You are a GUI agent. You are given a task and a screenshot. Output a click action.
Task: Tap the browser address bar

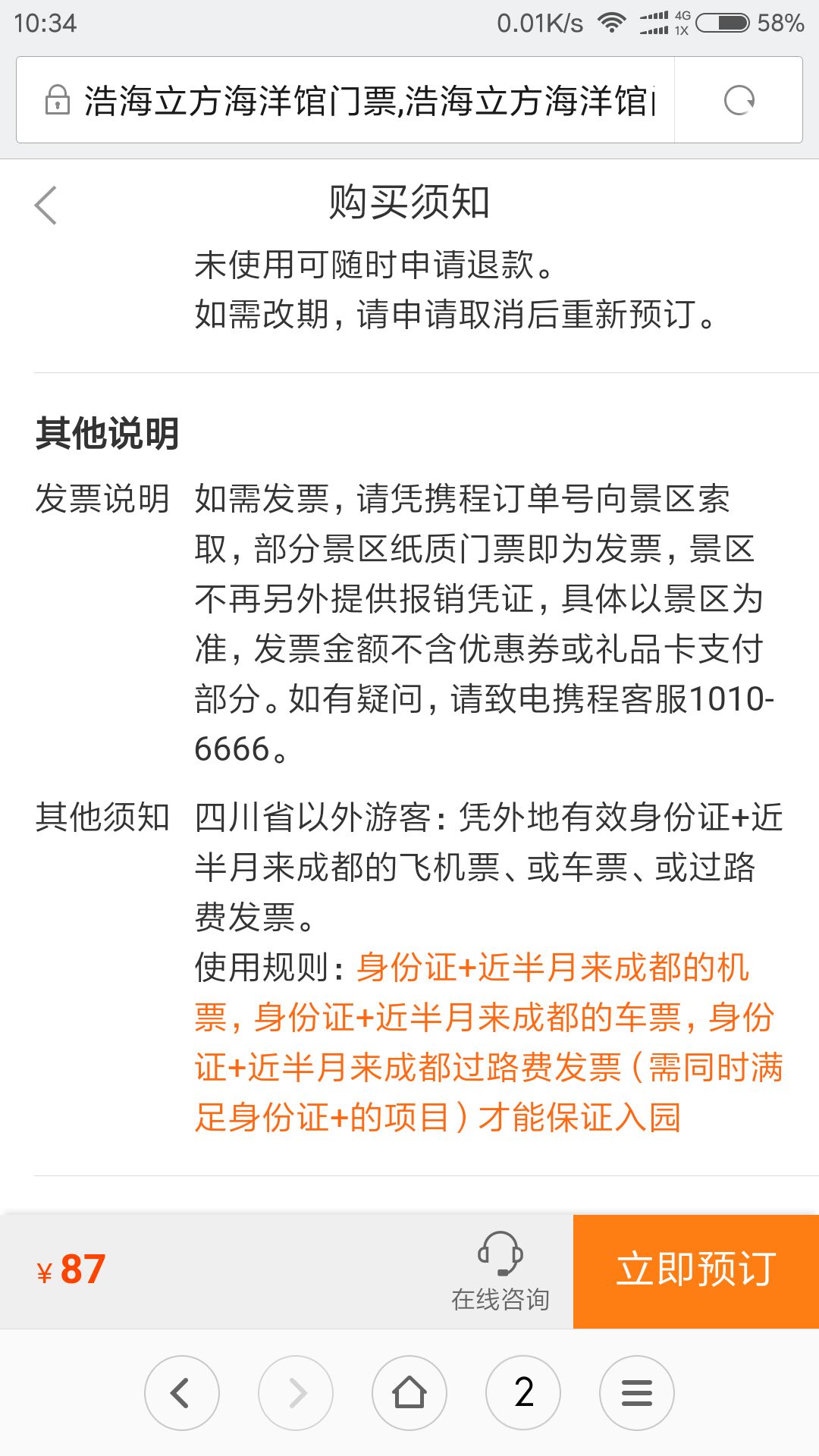point(345,100)
